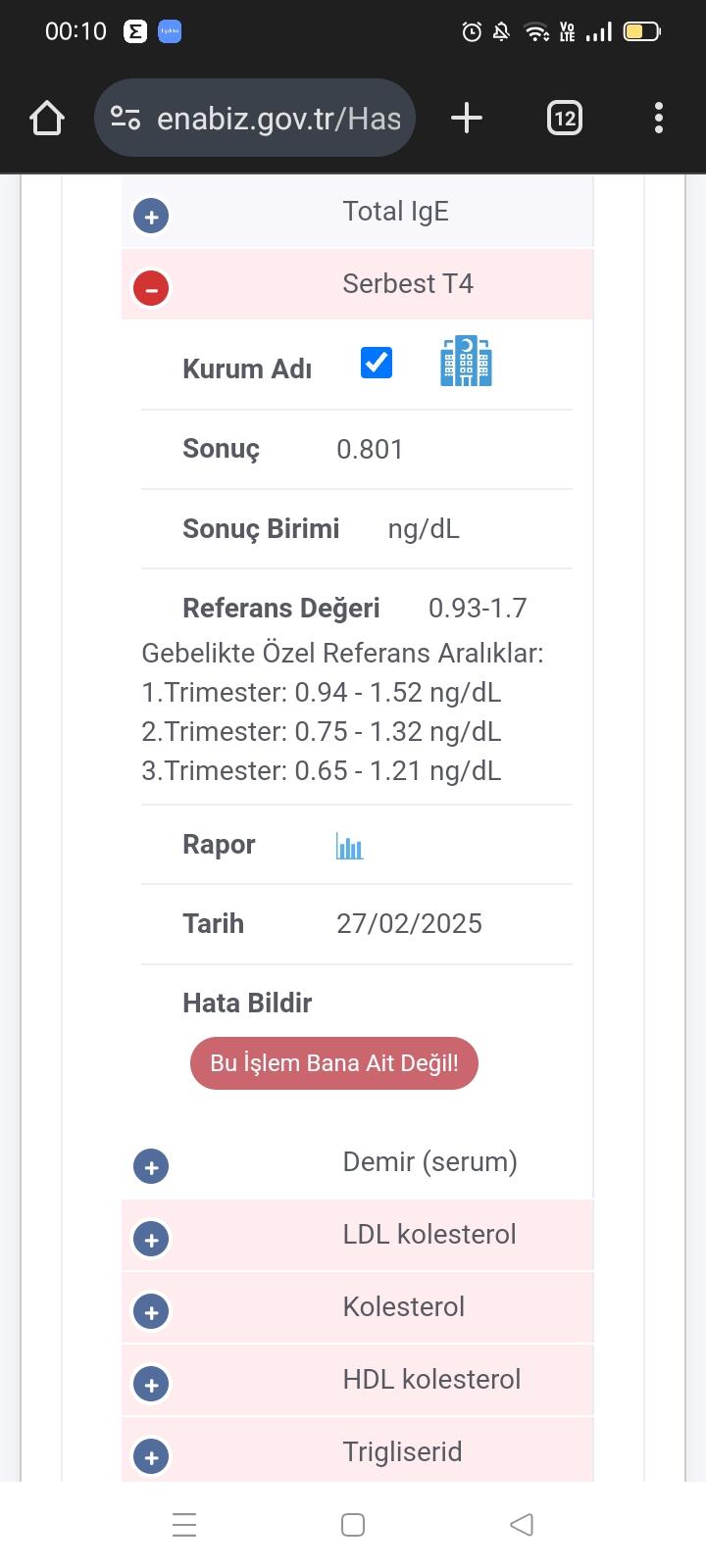The width and height of the screenshot is (706, 1568).
Task: Go back with the system back button
Action: pyautogui.click(x=522, y=1525)
